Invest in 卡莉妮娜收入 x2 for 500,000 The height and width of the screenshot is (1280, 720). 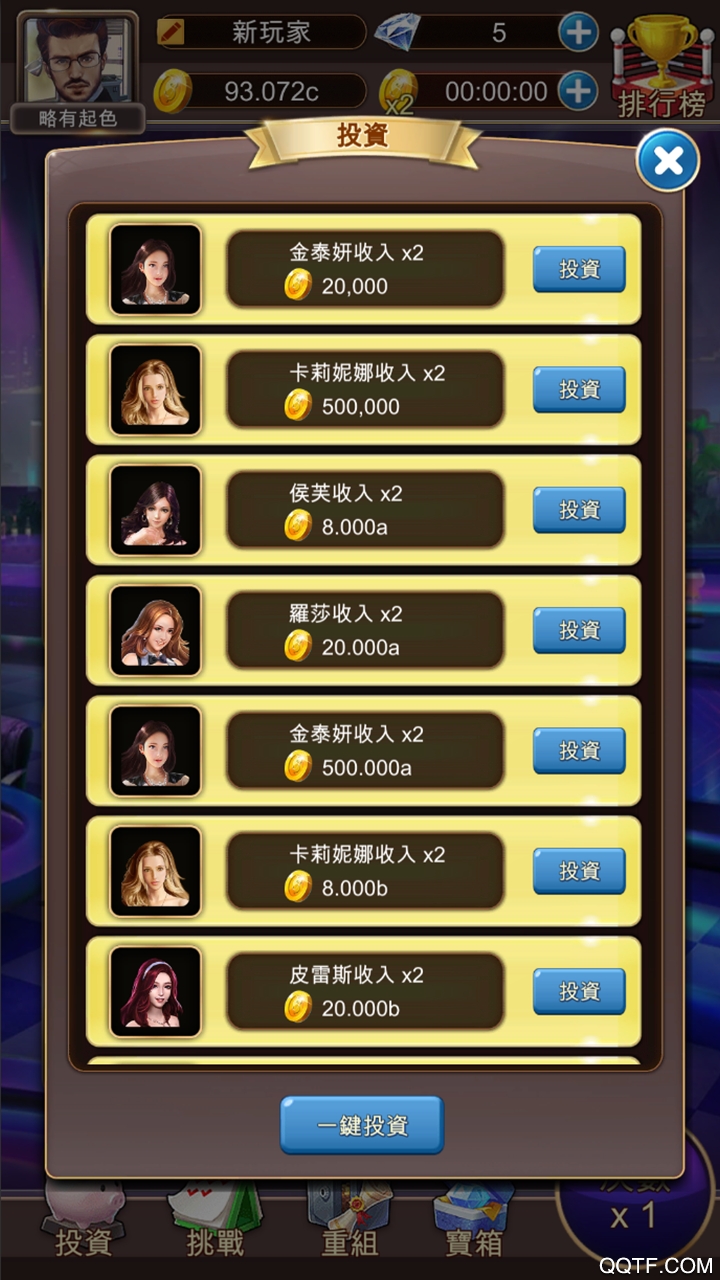point(578,388)
